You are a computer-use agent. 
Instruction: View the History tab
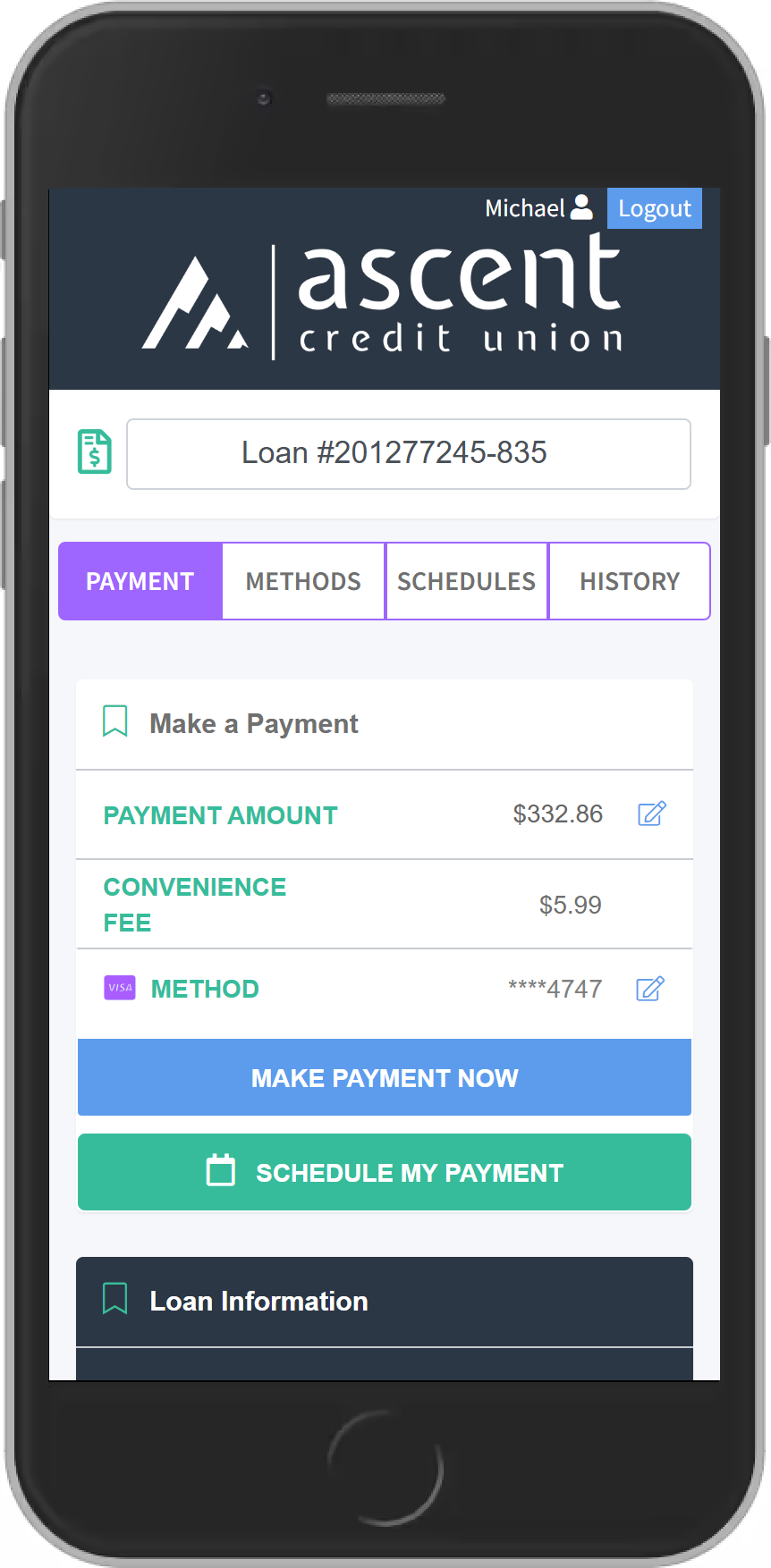tap(630, 581)
